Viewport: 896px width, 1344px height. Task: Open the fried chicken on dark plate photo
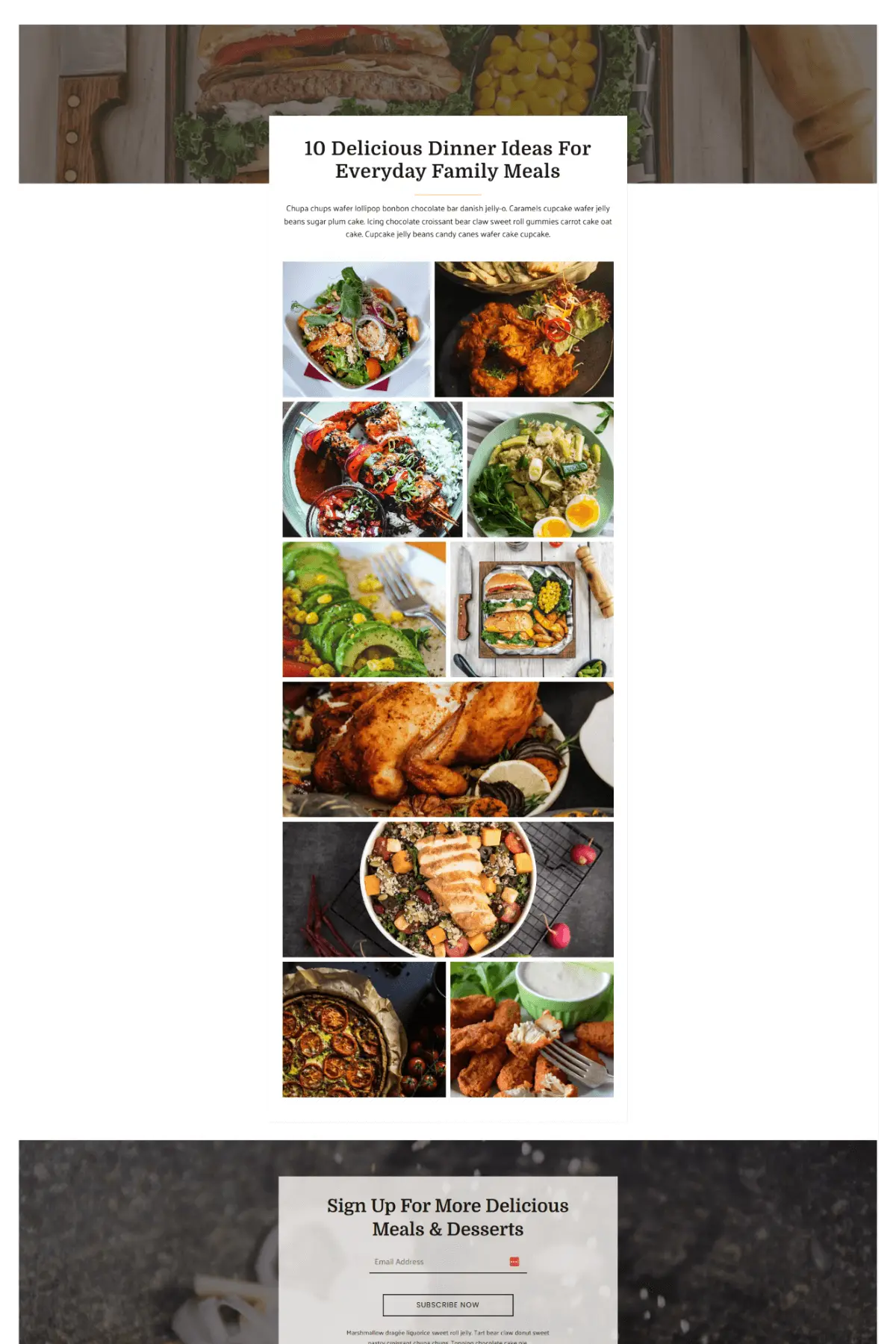pos(524,329)
